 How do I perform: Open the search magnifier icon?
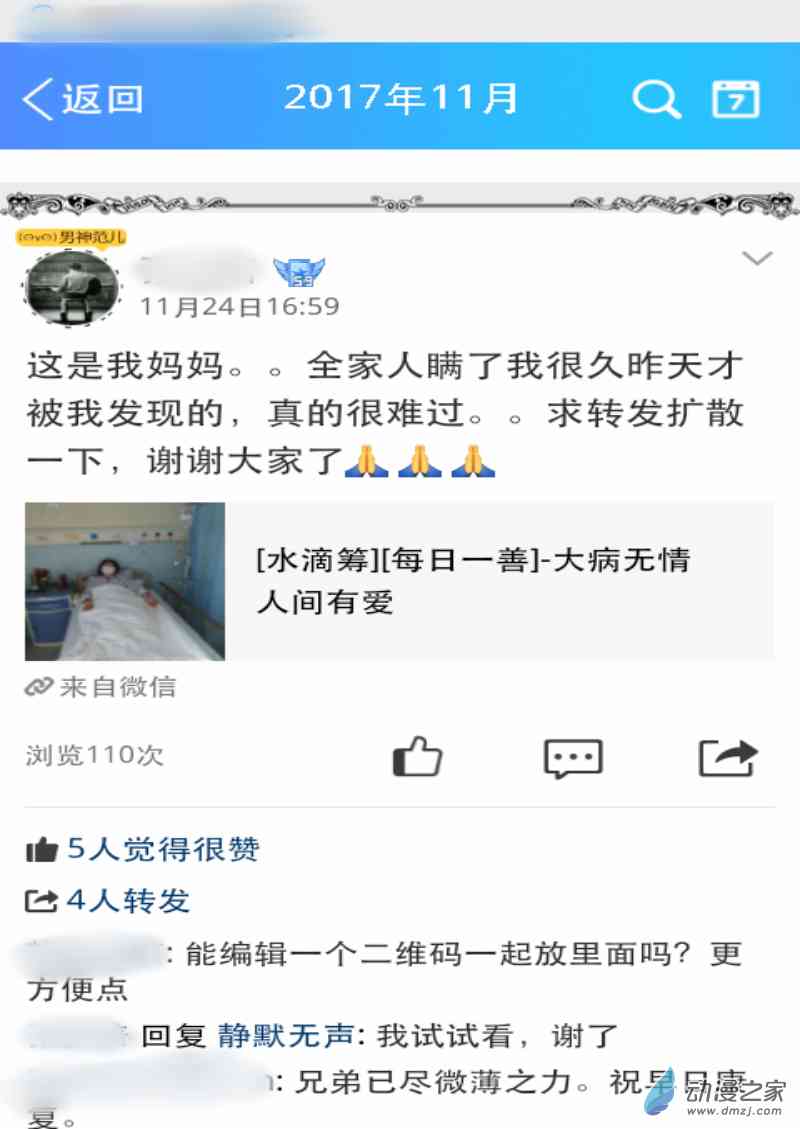tap(656, 99)
